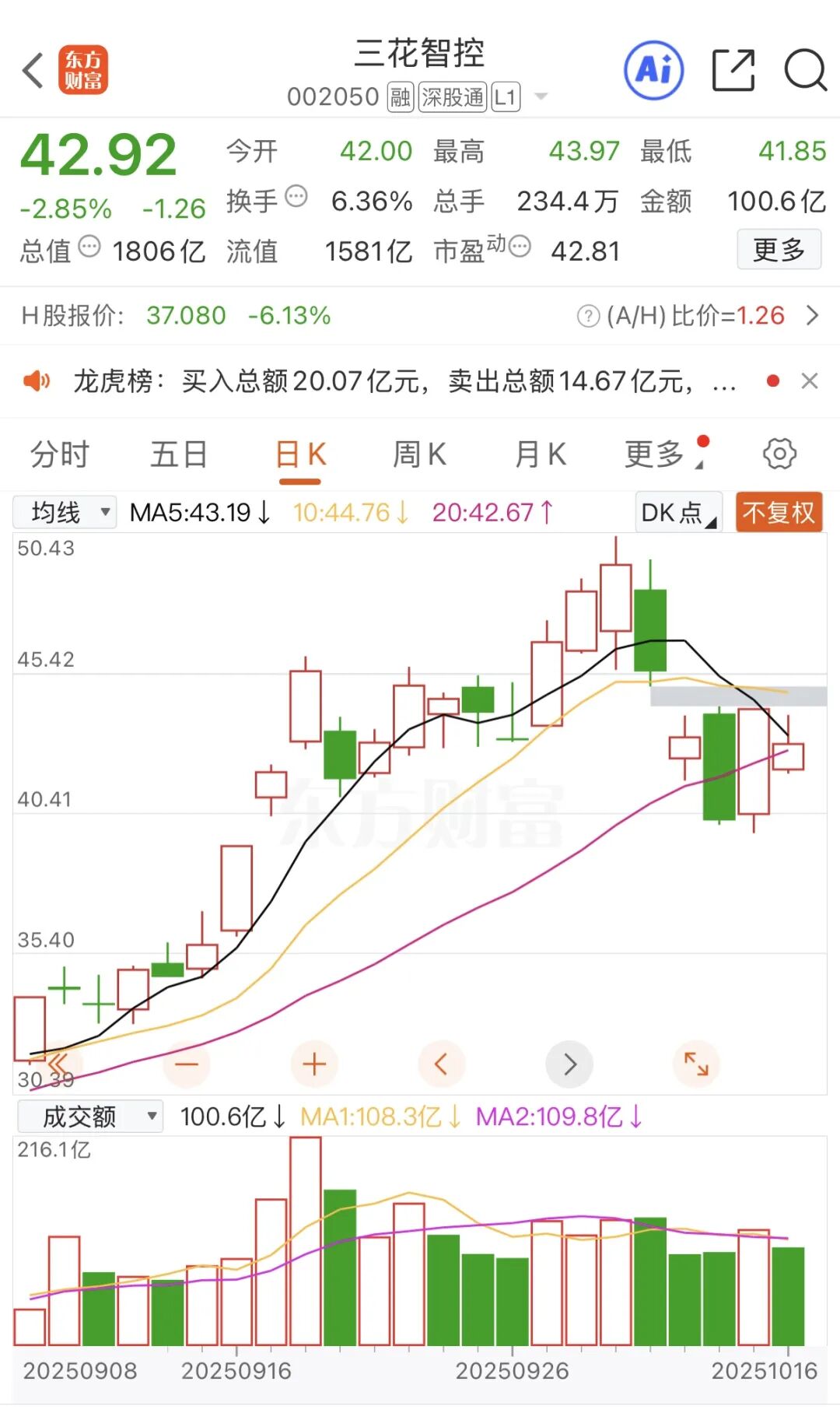Screen dimensions: 840x1413
Task: Open the Ai assistant icon
Action: pos(653,71)
